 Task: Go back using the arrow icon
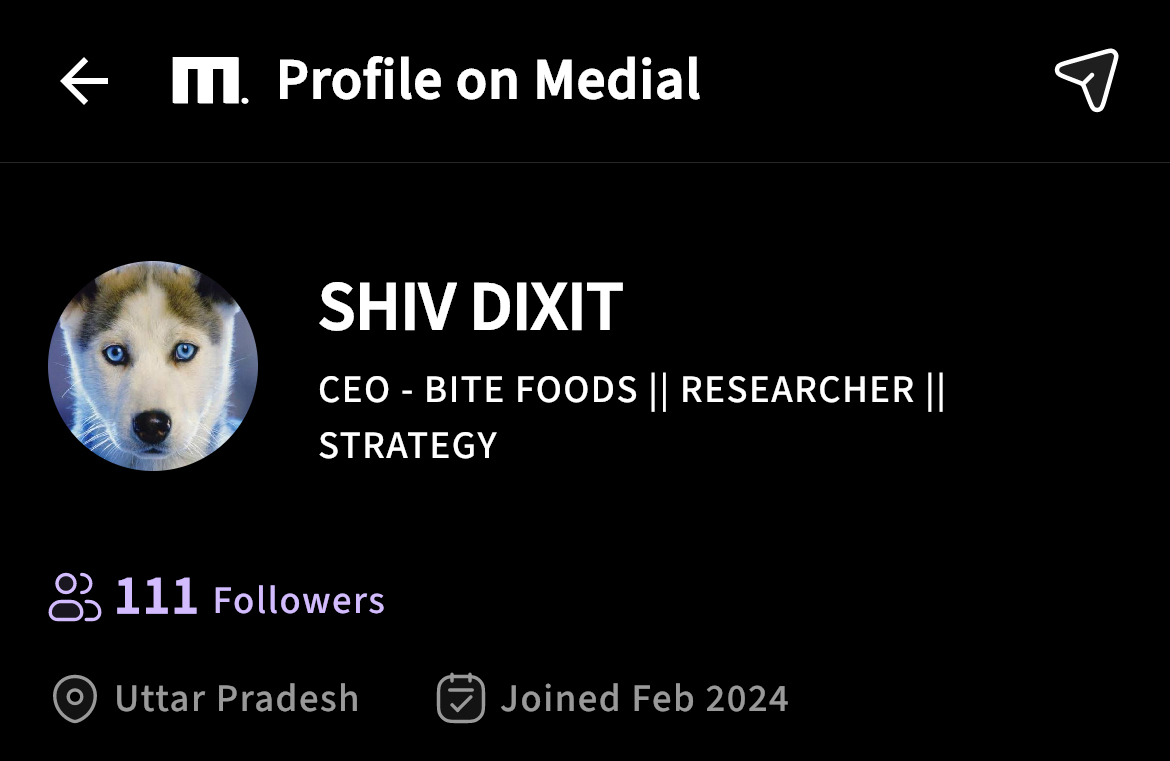[84, 81]
